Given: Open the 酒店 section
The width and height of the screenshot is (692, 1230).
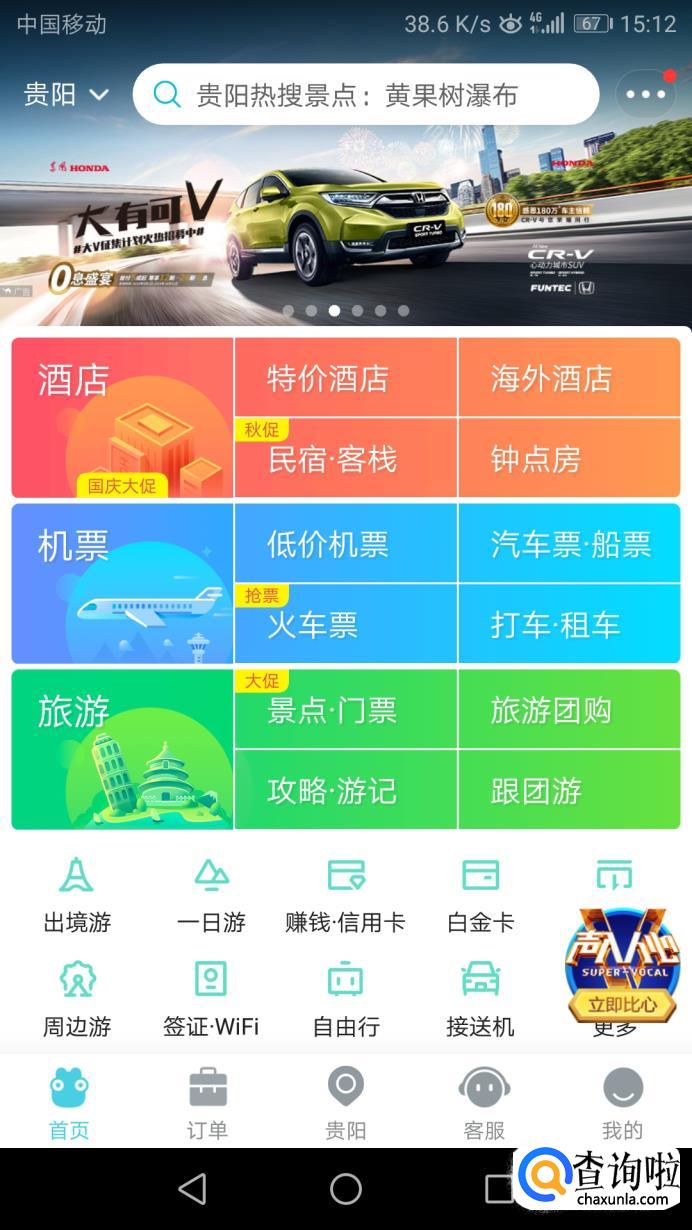Looking at the screenshot, I should tap(122, 417).
